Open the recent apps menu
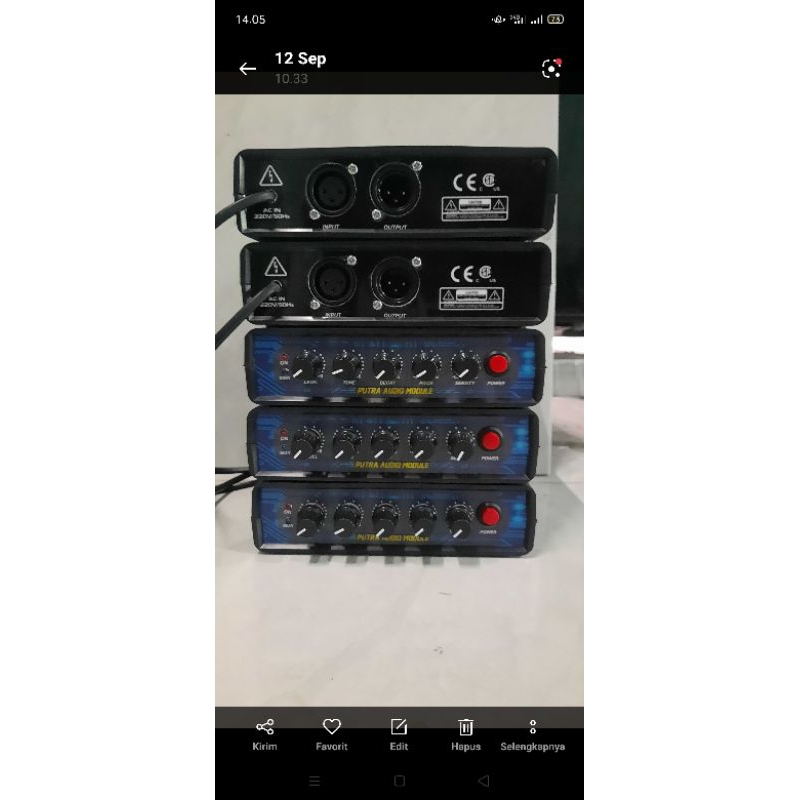The width and height of the screenshot is (800, 800). click(315, 780)
